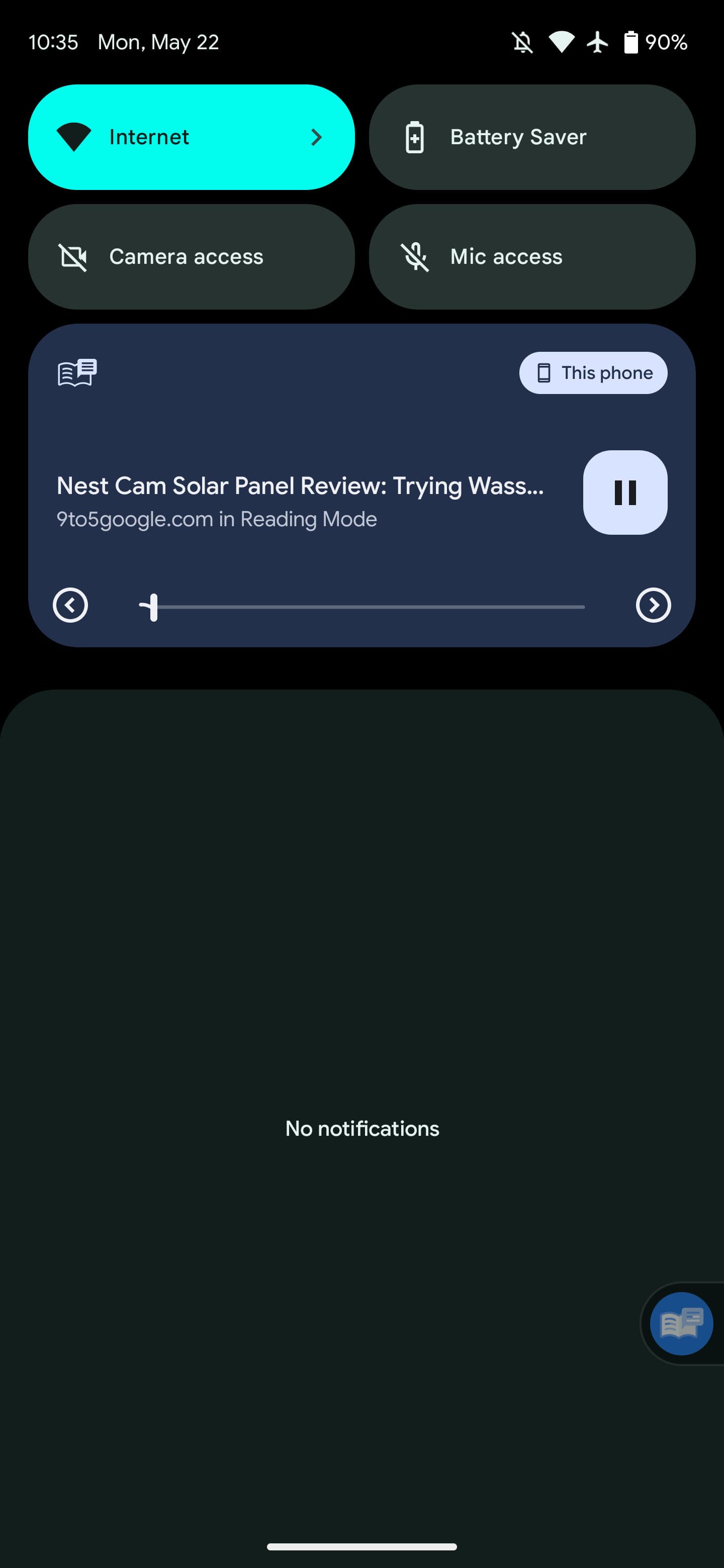Screen dimensions: 724x1568
Task: Open the This phone output chip
Action: click(592, 372)
